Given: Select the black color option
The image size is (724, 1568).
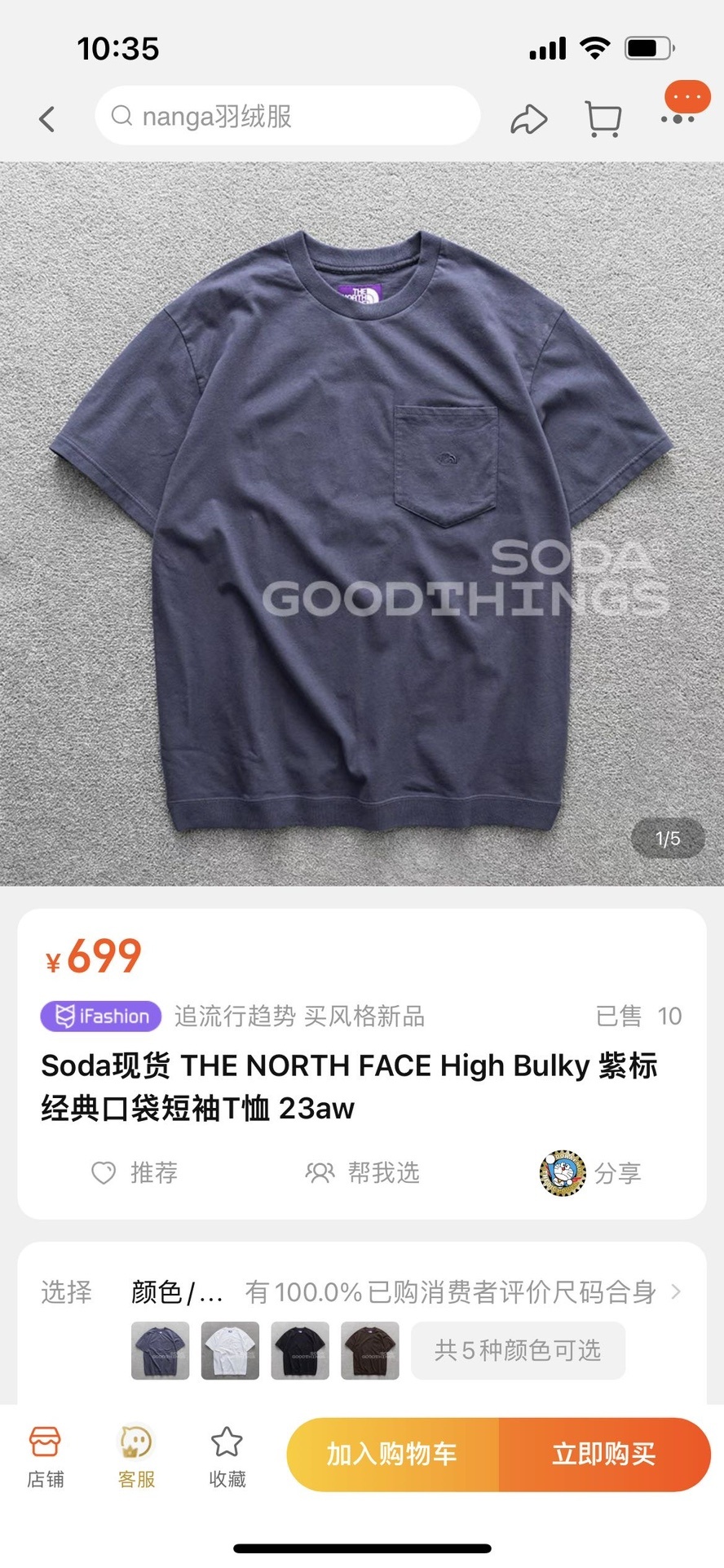Looking at the screenshot, I should coord(300,1350).
